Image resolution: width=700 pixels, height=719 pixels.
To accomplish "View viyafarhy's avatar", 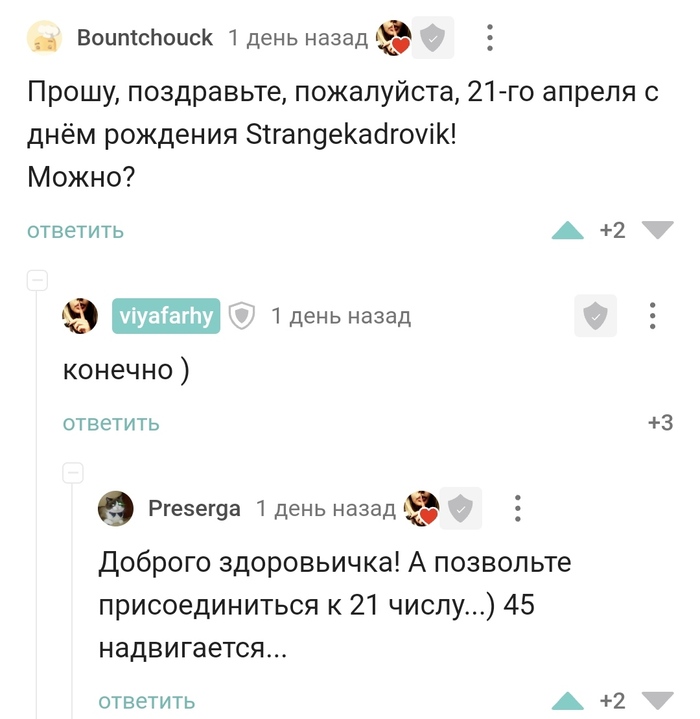I will (x=81, y=316).
